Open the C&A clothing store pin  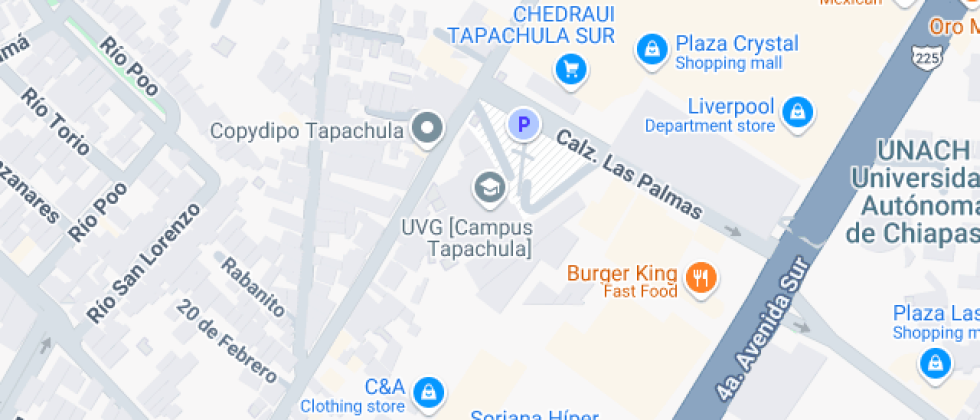point(429,392)
